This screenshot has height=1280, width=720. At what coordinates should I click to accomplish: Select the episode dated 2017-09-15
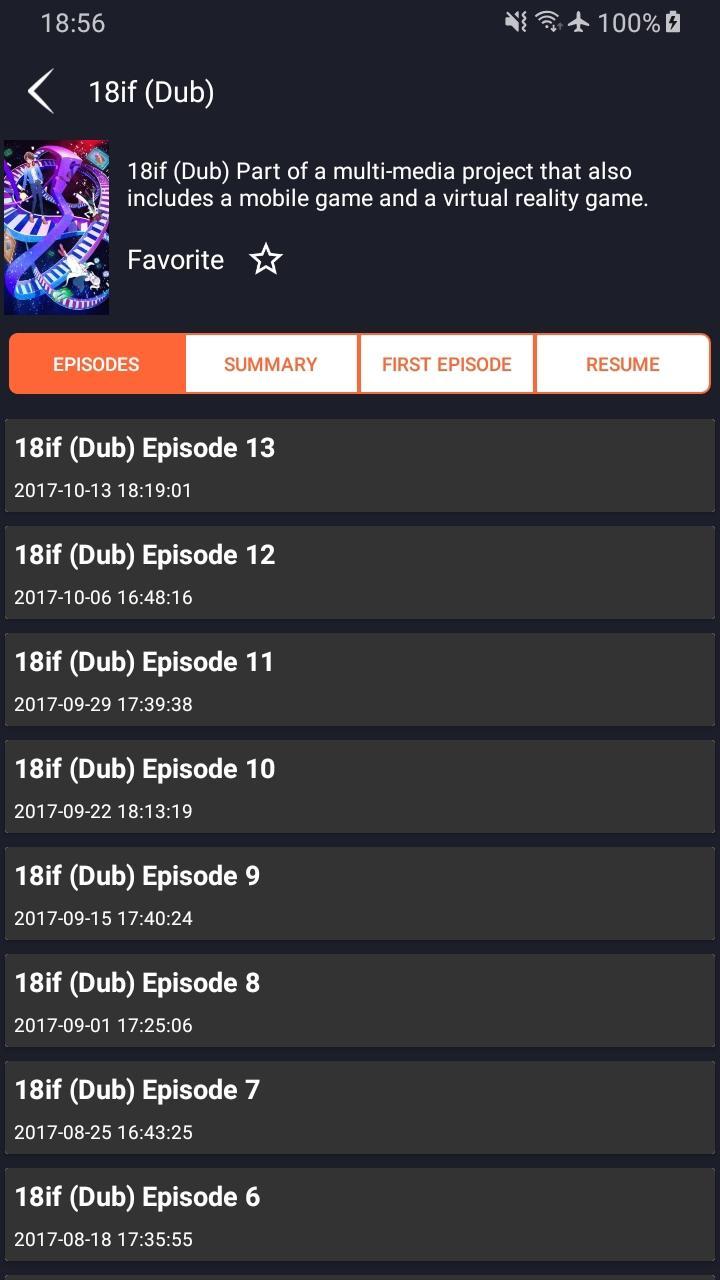pos(360,893)
